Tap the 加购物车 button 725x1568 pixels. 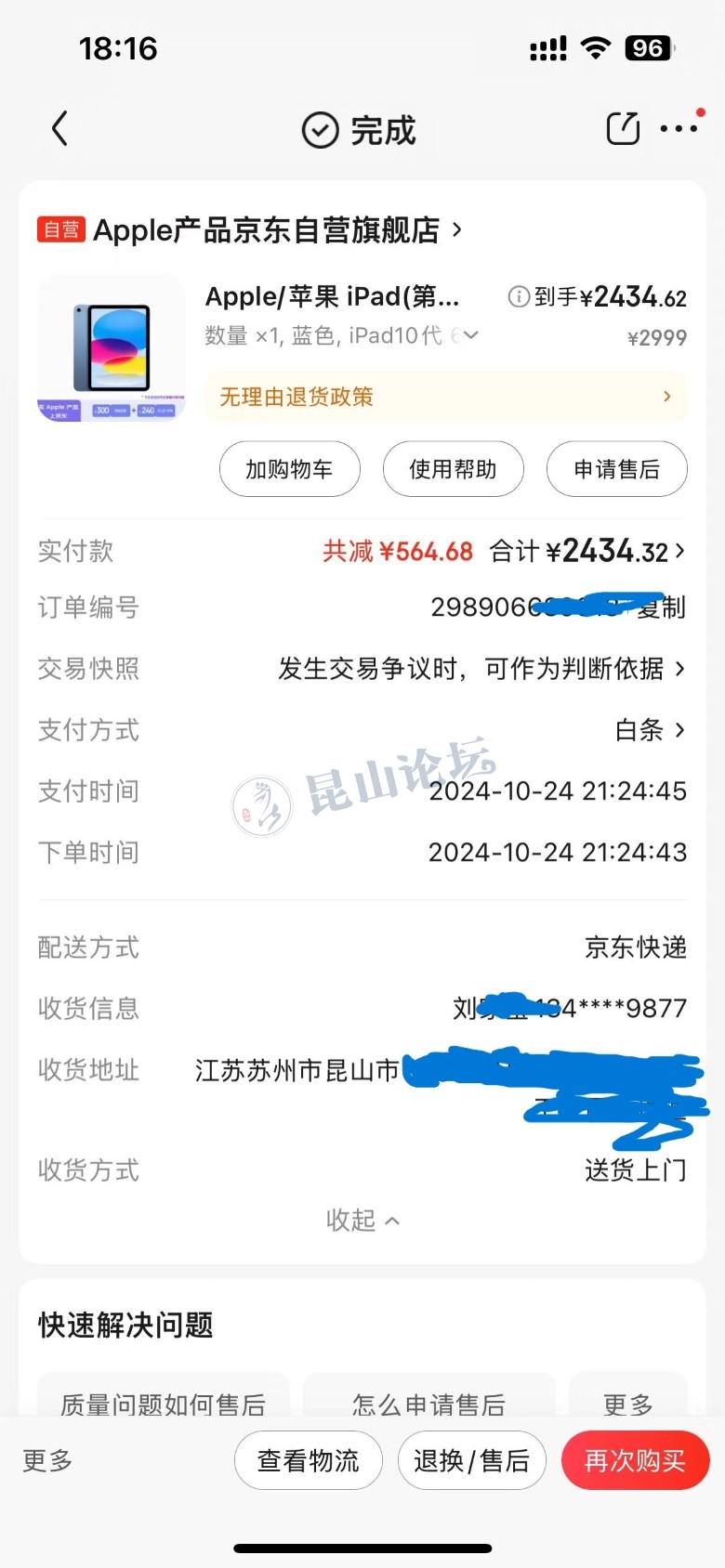coord(289,469)
